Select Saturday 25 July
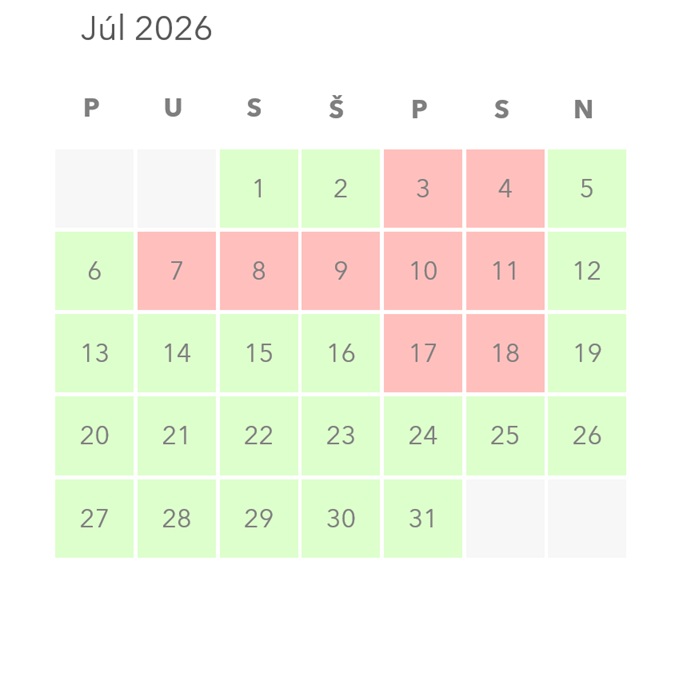Image resolution: width=700 pixels, height=700 pixels. click(x=504, y=435)
